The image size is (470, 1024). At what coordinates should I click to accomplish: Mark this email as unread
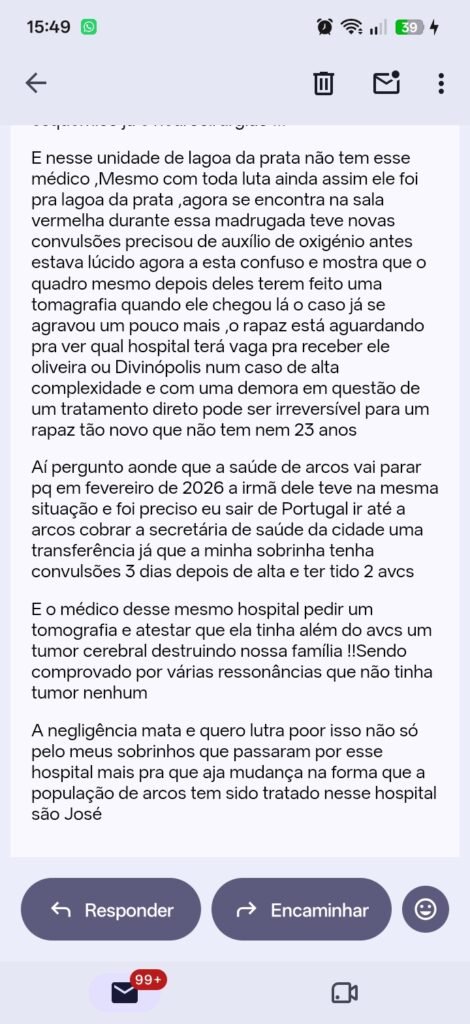[386, 82]
